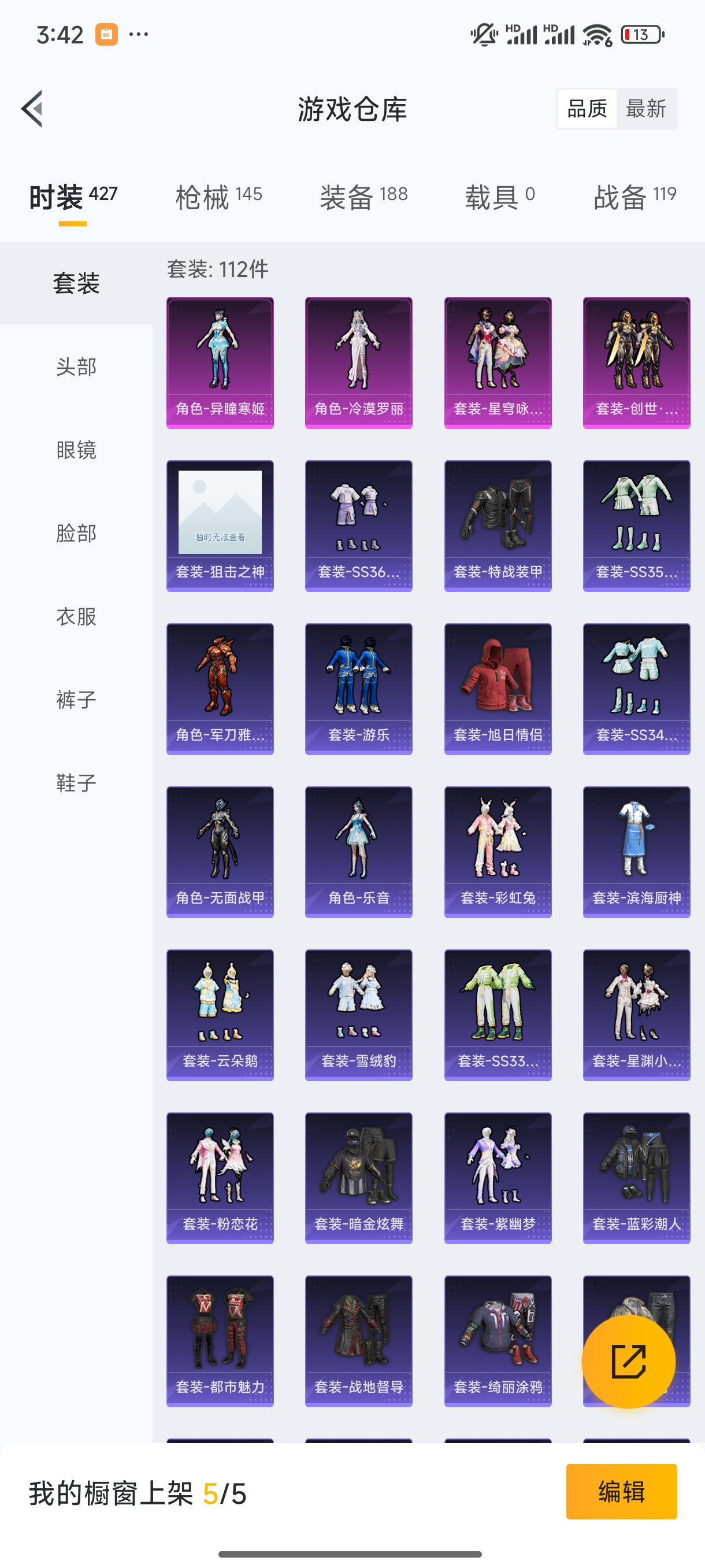Switch to the 战备 tab
The image size is (705, 1568).
click(x=634, y=197)
